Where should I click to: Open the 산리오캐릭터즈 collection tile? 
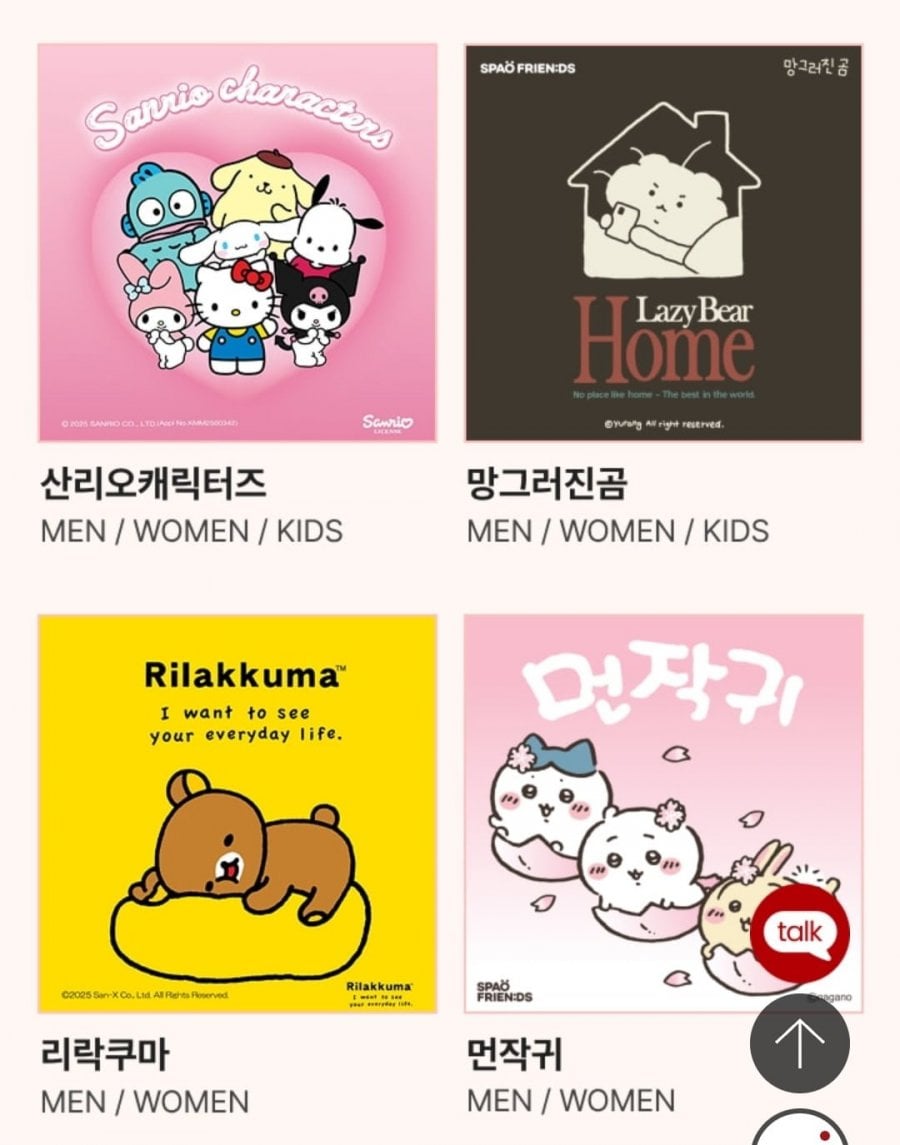coord(237,243)
